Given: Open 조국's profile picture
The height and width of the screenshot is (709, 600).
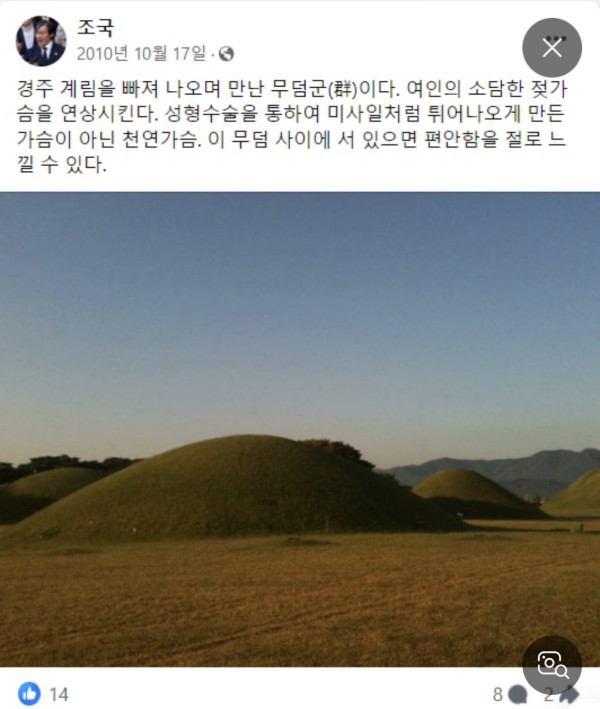Looking at the screenshot, I should pyautogui.click(x=41, y=41).
